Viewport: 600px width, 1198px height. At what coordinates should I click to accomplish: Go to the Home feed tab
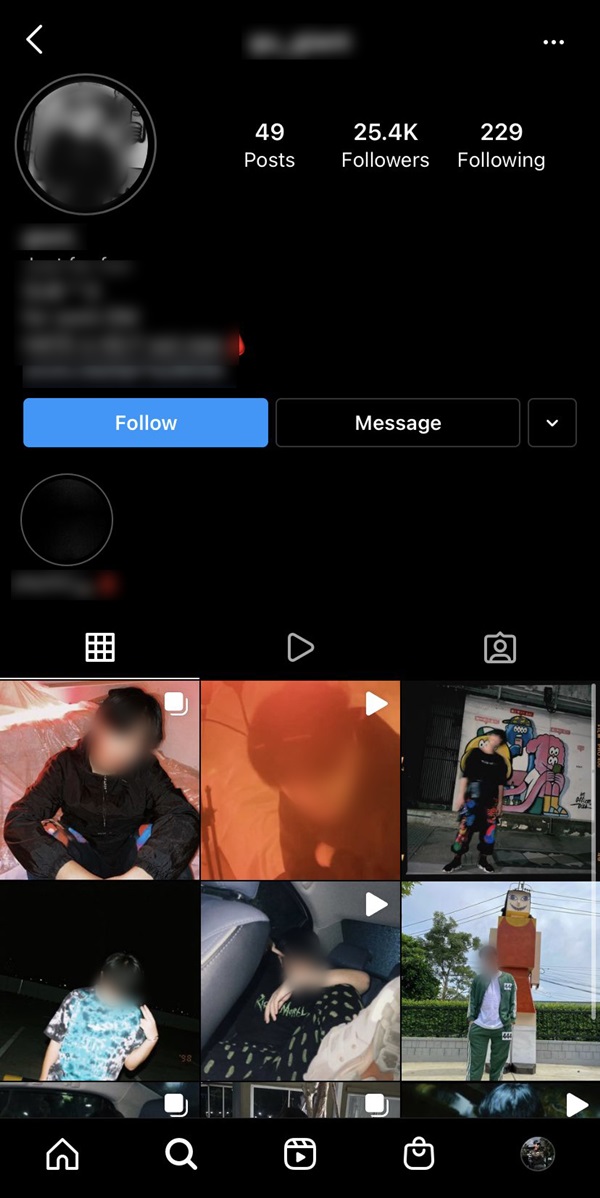[62, 1155]
